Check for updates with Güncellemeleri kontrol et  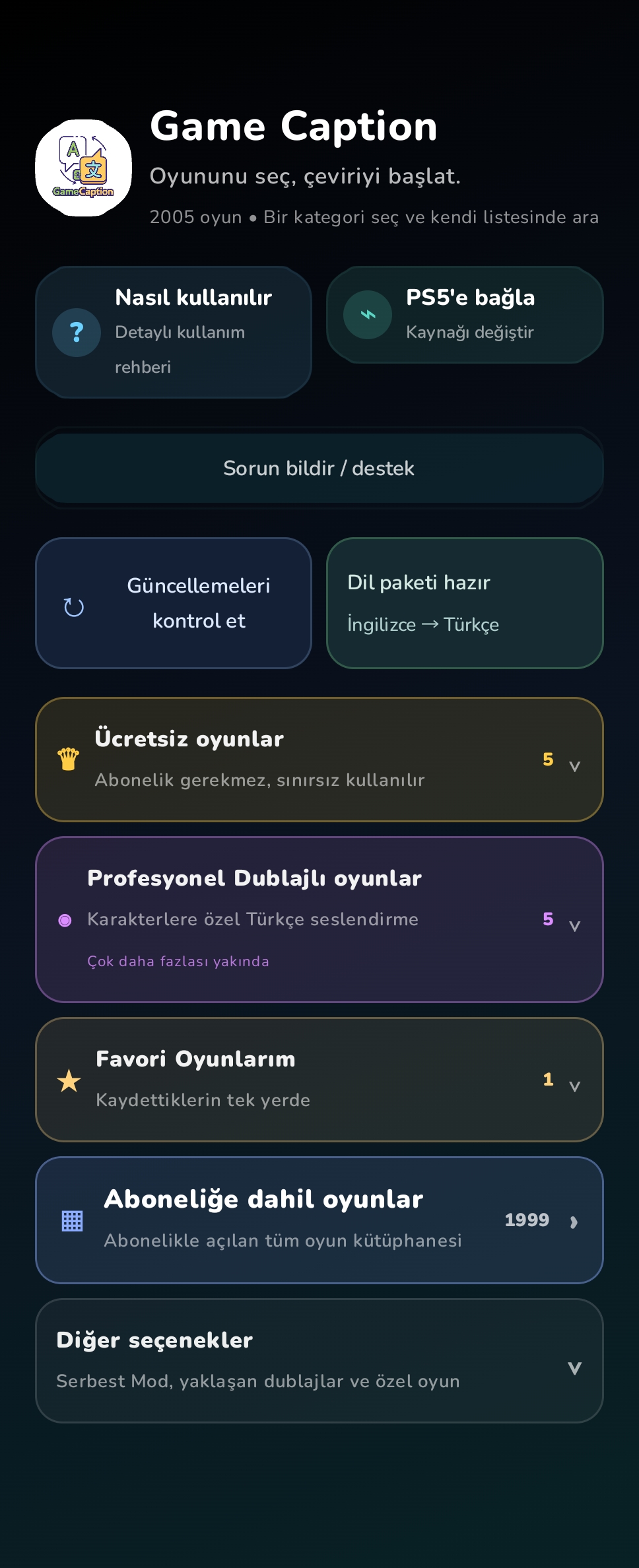point(174,603)
